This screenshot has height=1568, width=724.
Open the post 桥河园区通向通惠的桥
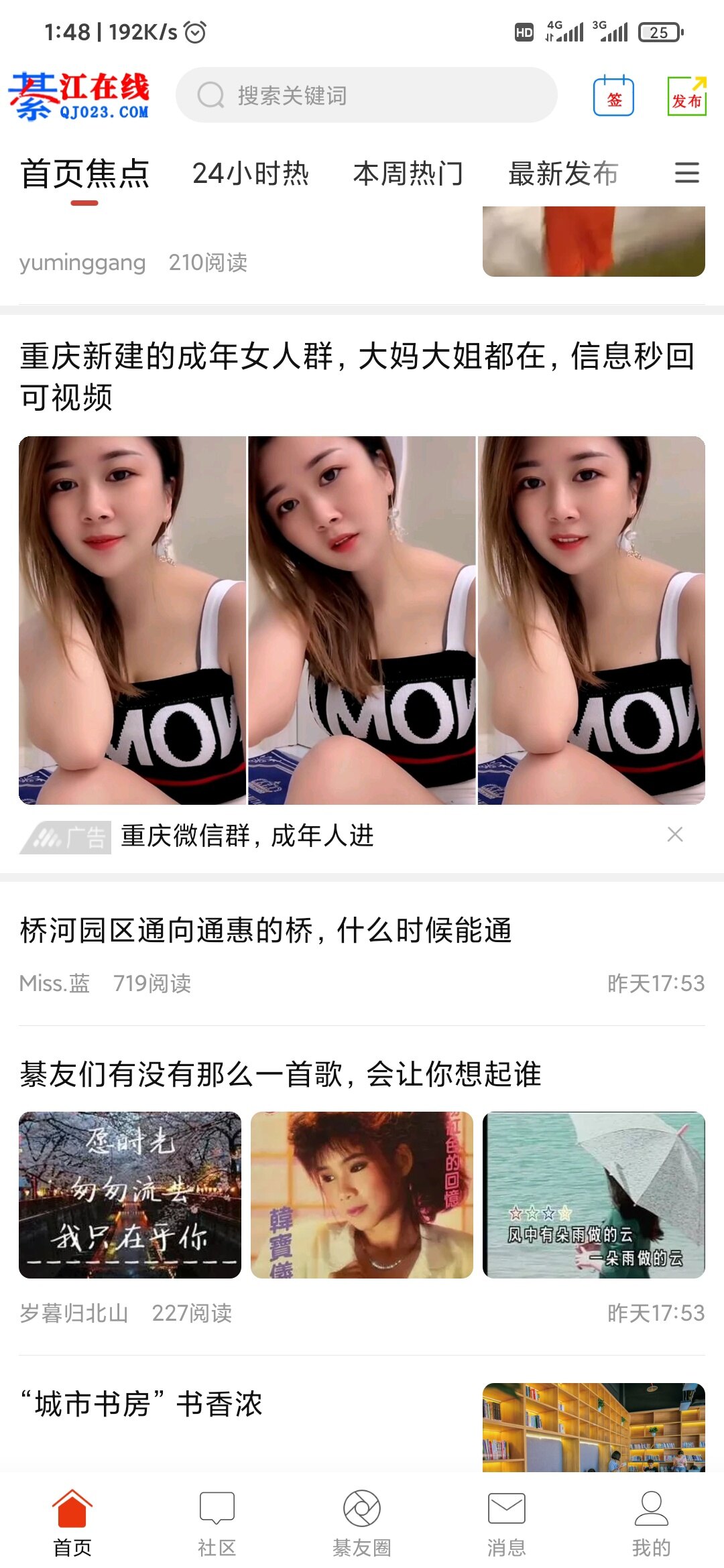pyautogui.click(x=265, y=930)
